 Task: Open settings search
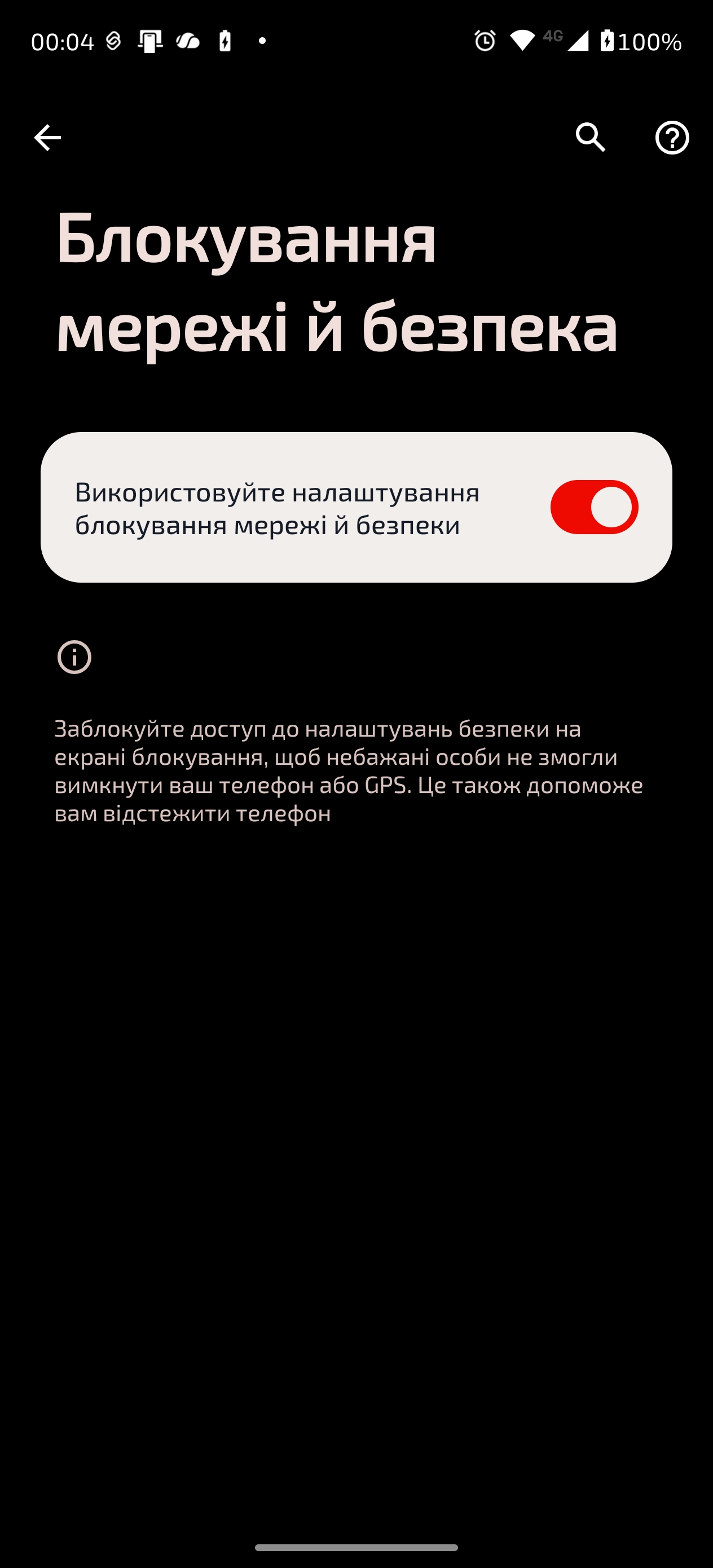(590, 138)
